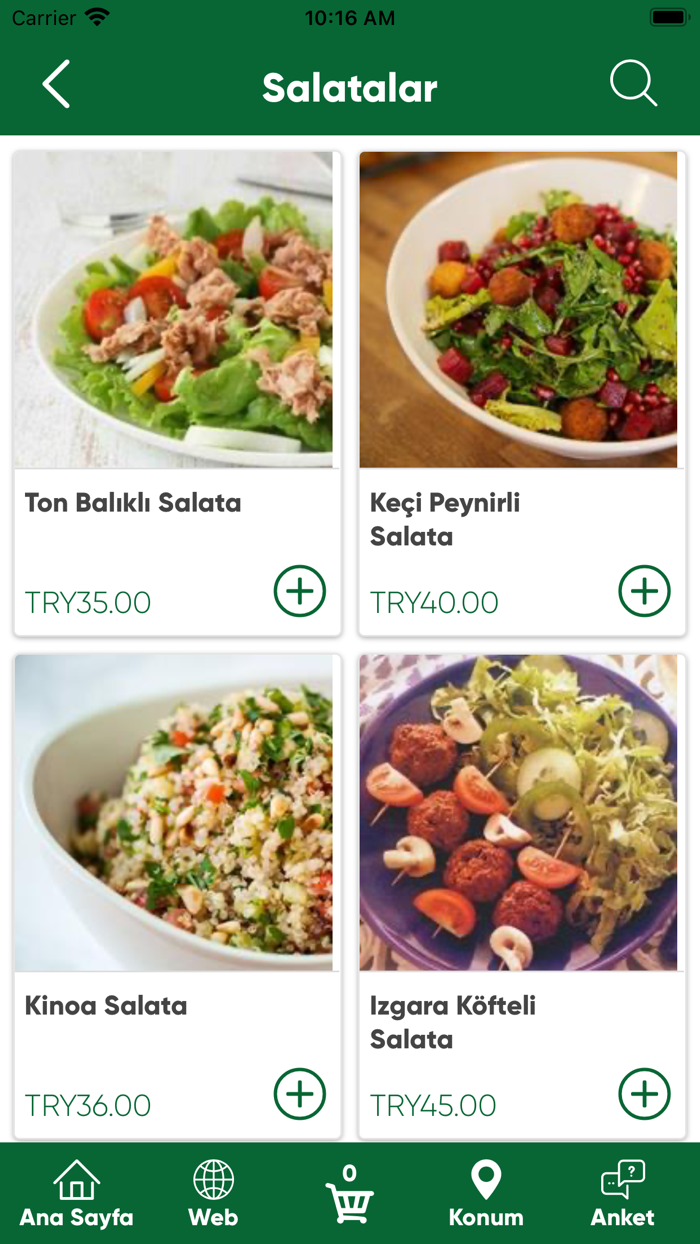Switch to the Konum tab

486,1194
